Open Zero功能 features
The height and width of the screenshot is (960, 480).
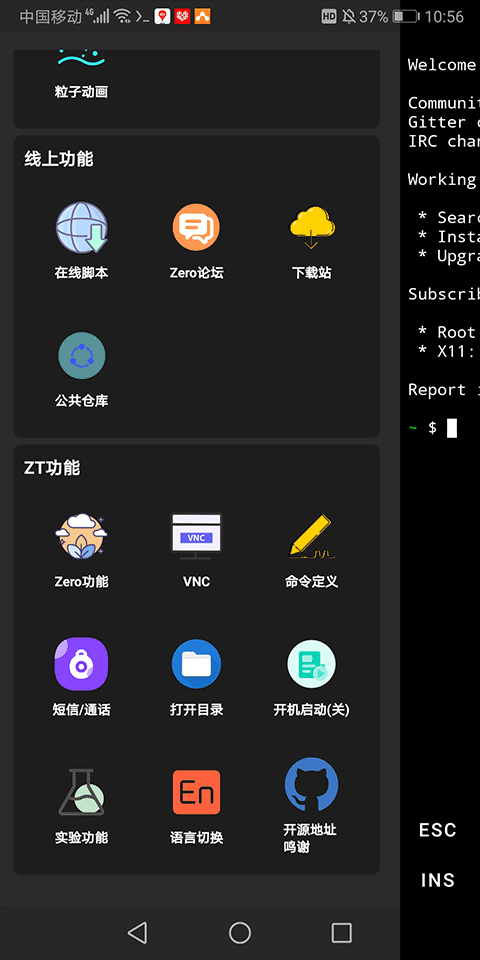[81, 550]
